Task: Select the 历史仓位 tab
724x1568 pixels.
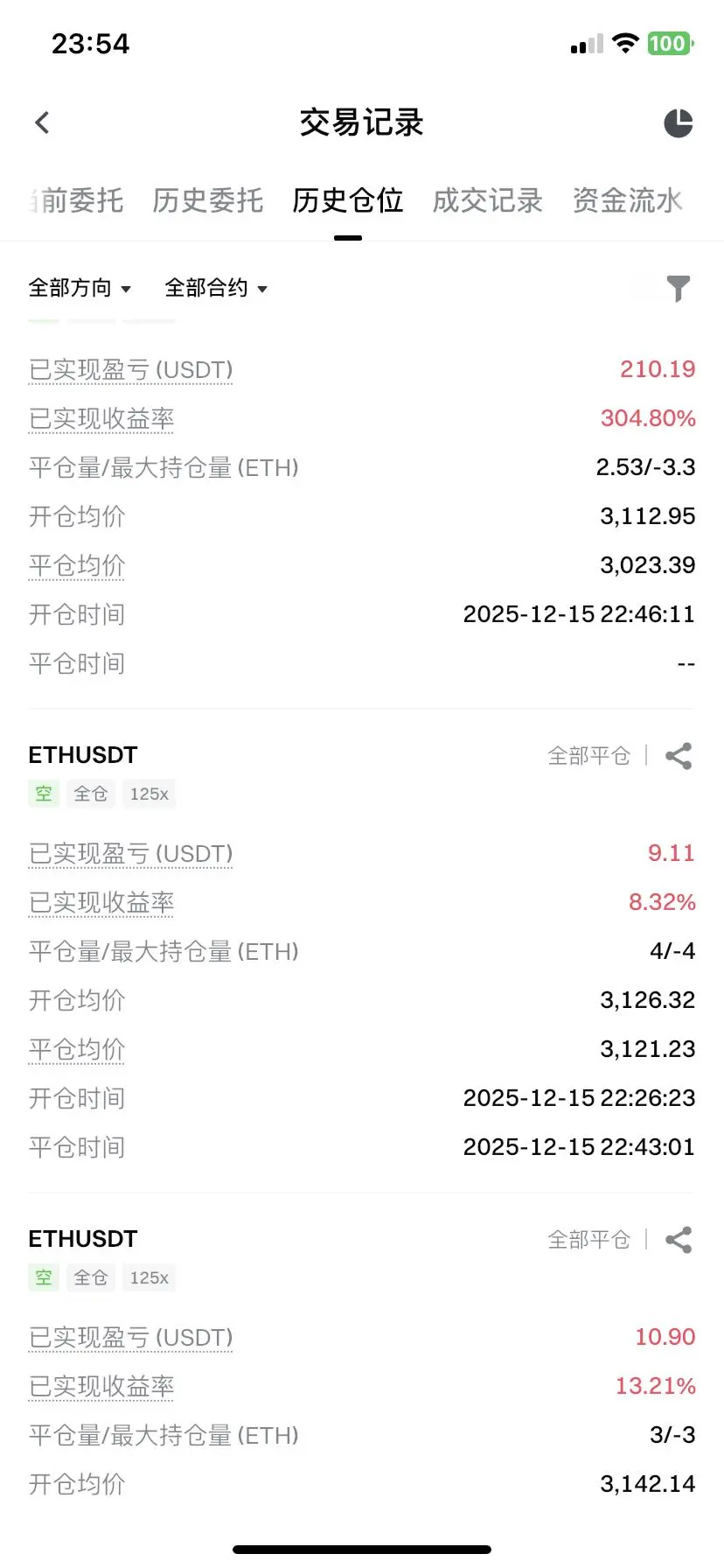Action: coord(348,200)
